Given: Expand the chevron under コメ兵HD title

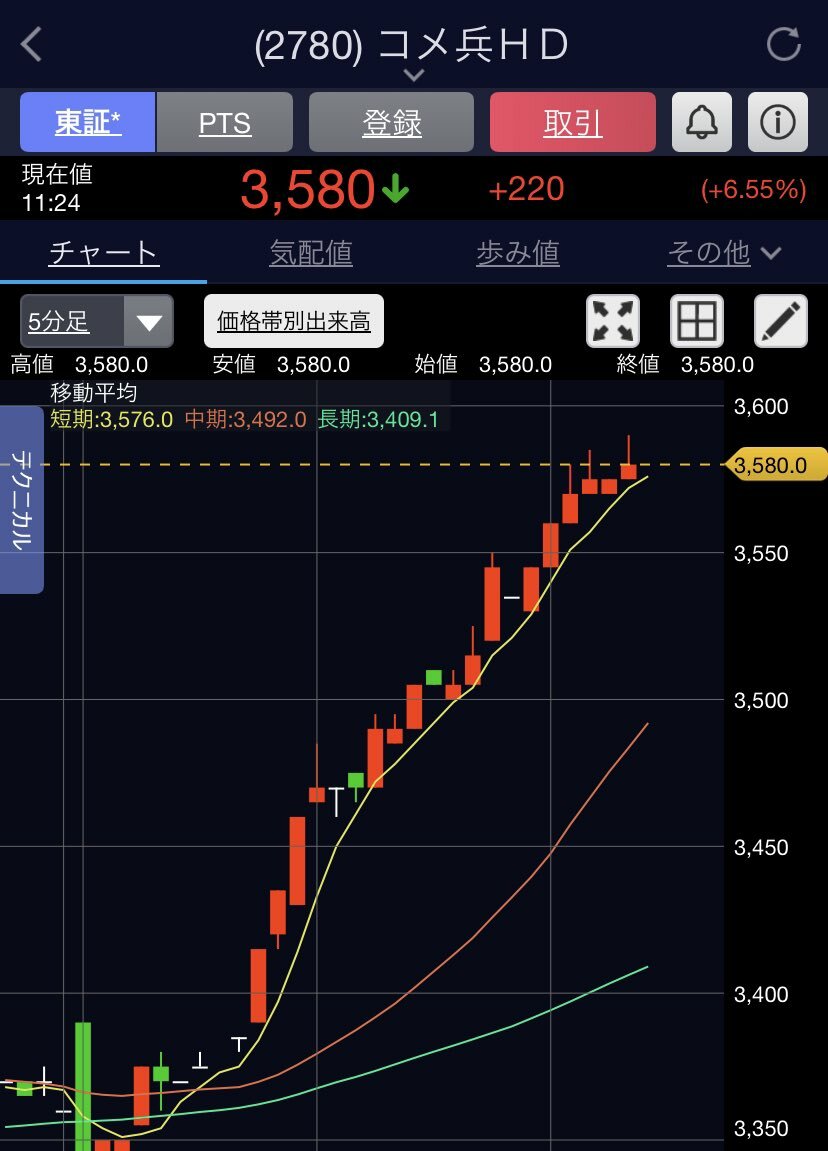Looking at the screenshot, I should coord(413,76).
